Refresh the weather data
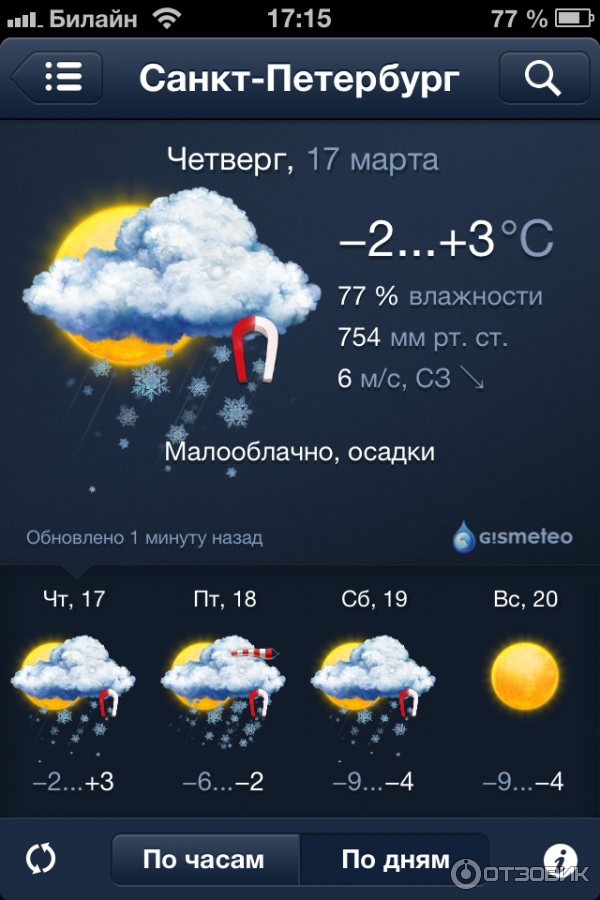 coord(41,858)
